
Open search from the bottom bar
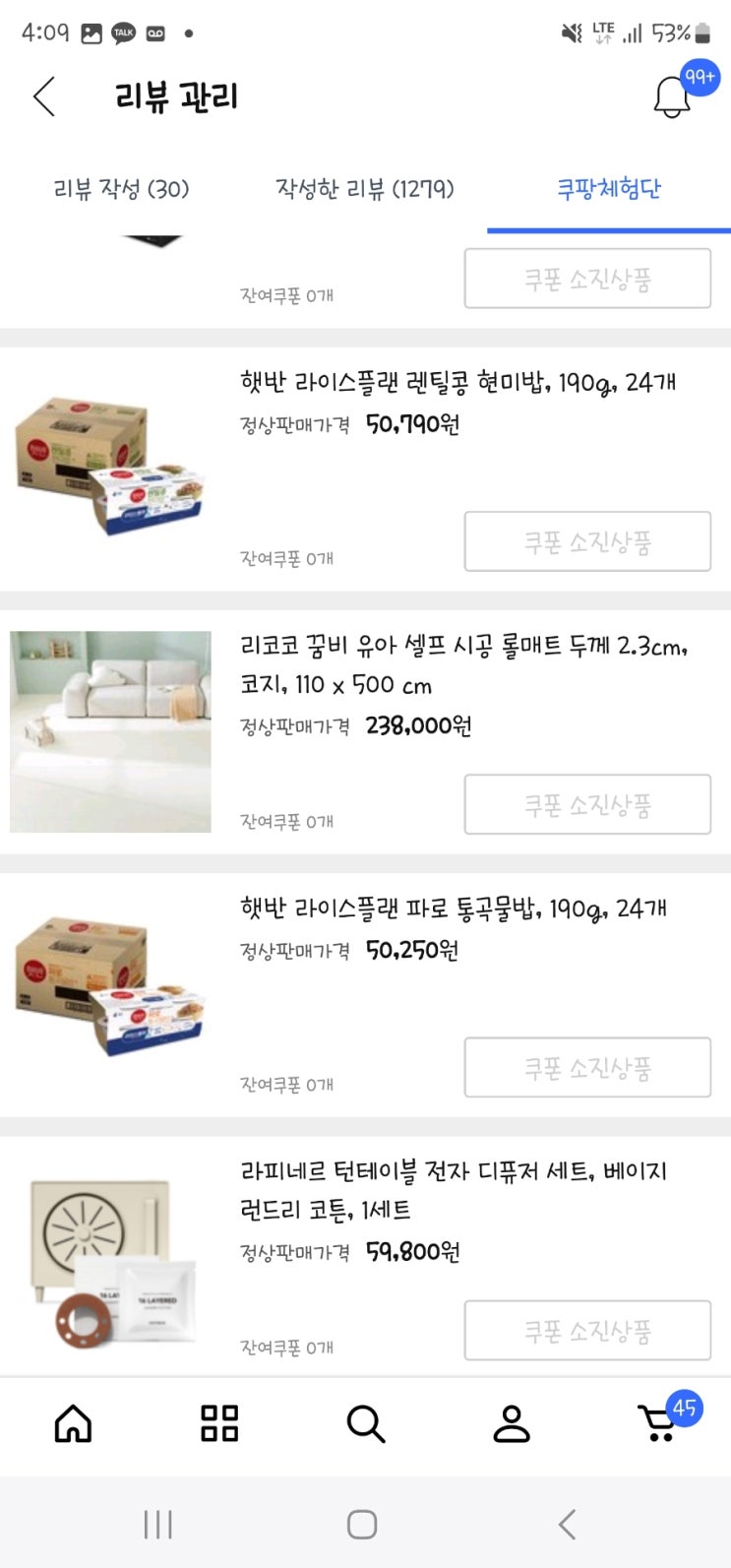coord(365,1423)
